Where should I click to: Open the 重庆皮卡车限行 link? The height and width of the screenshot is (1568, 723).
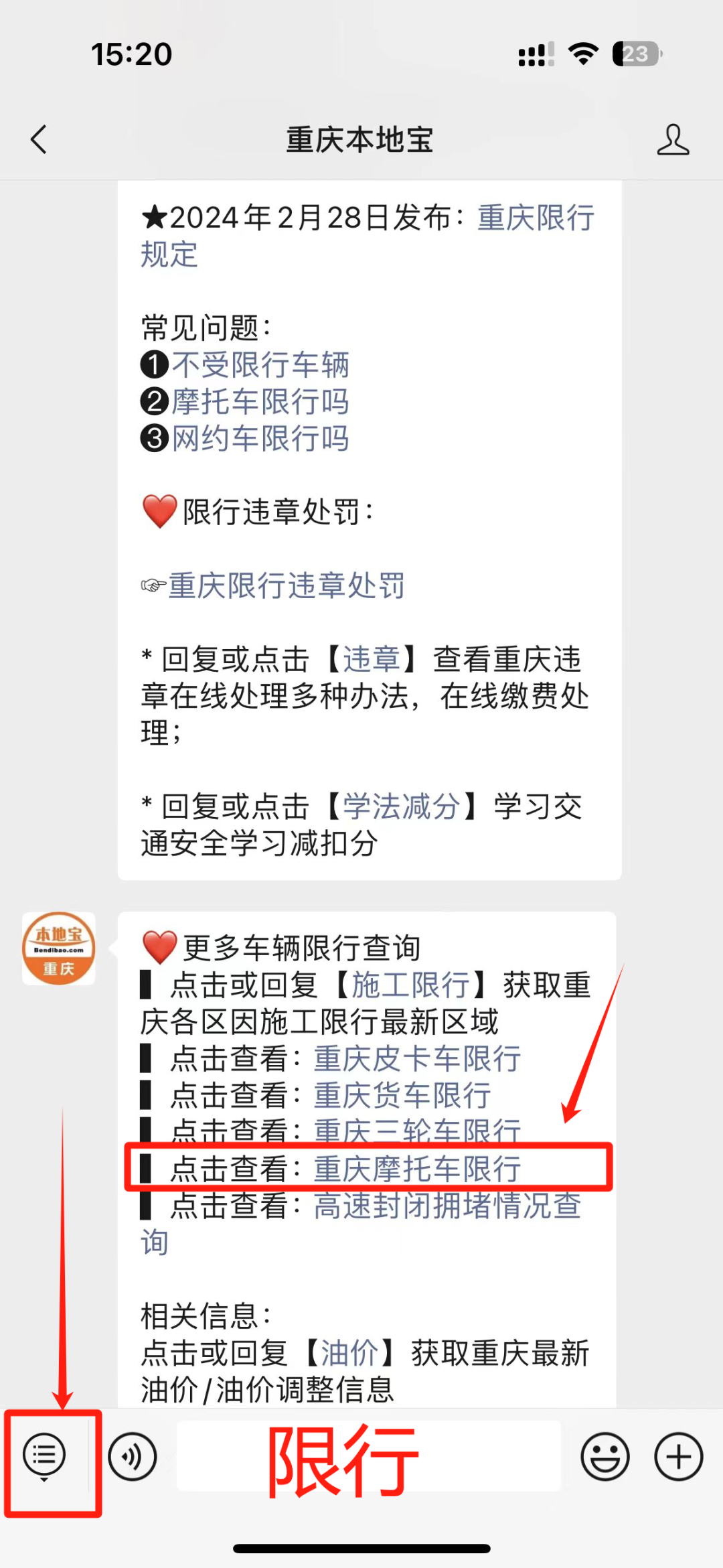[417, 1059]
